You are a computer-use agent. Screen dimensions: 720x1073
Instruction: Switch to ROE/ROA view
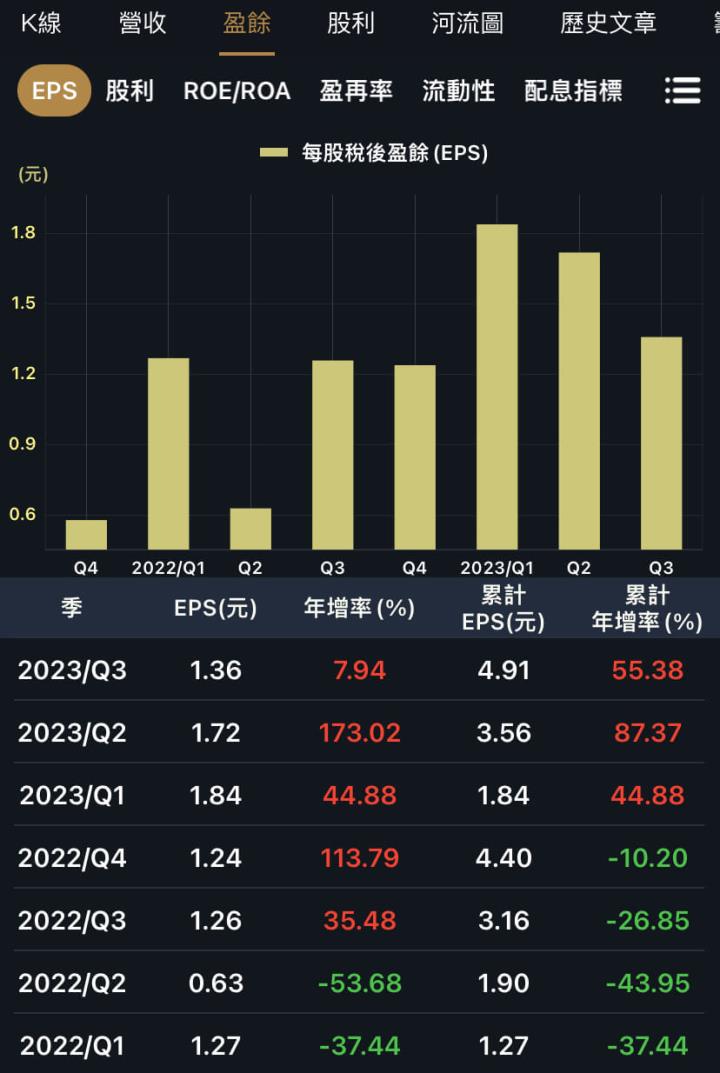[236, 90]
